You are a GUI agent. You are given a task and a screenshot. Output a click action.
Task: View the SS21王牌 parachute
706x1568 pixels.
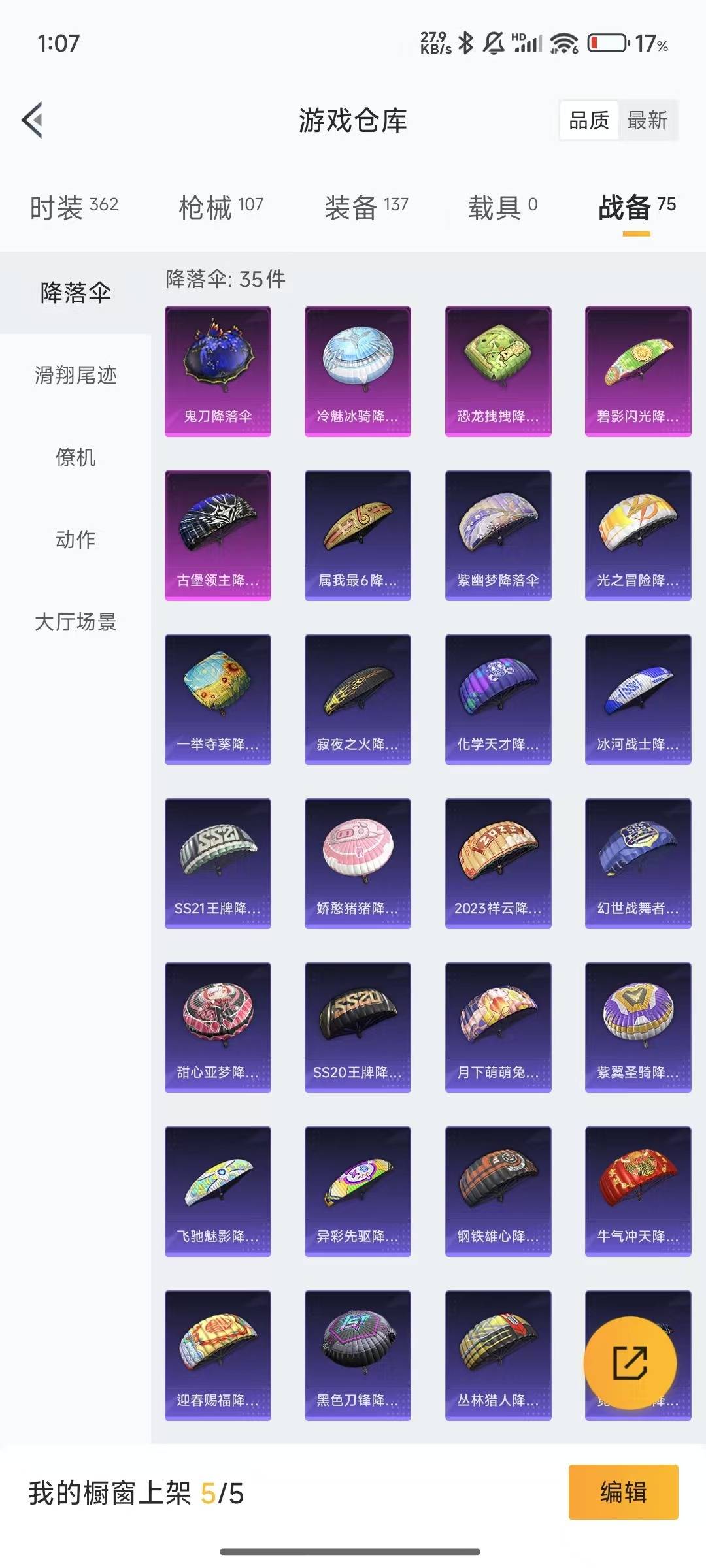218,864
